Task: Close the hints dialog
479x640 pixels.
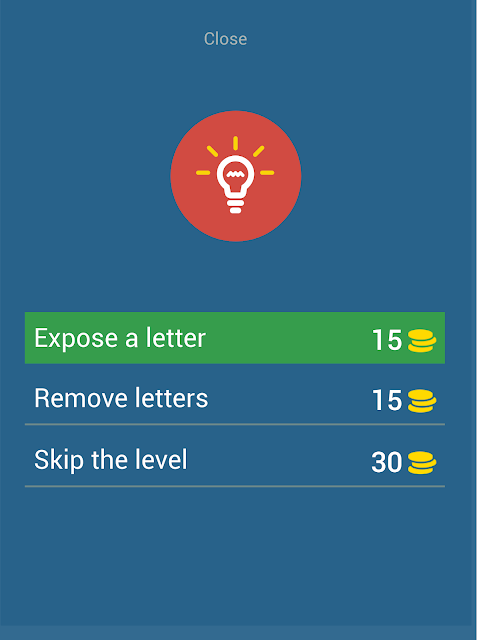Action: click(x=225, y=39)
